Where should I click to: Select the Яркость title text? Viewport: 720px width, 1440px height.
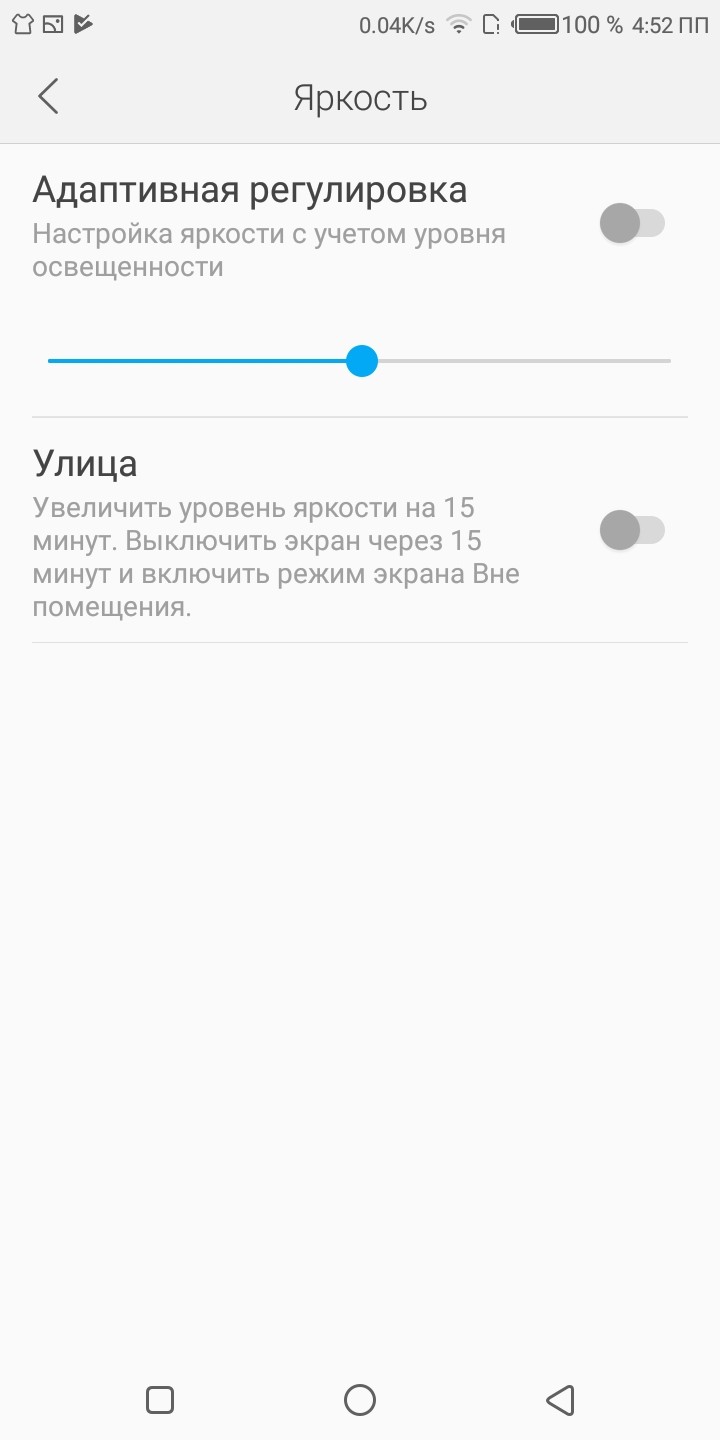(x=360, y=97)
